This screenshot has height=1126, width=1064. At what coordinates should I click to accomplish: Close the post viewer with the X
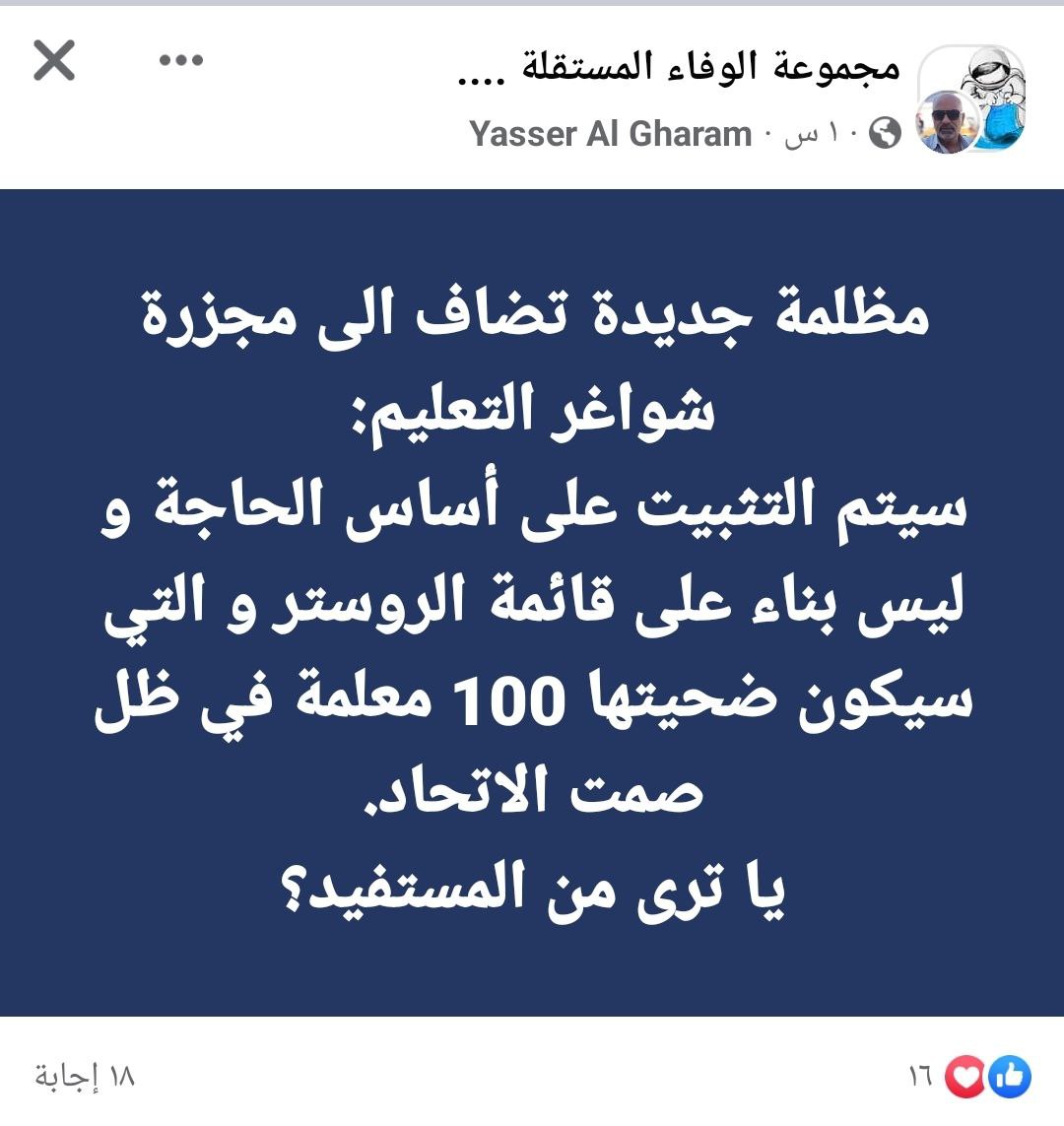coord(54,62)
